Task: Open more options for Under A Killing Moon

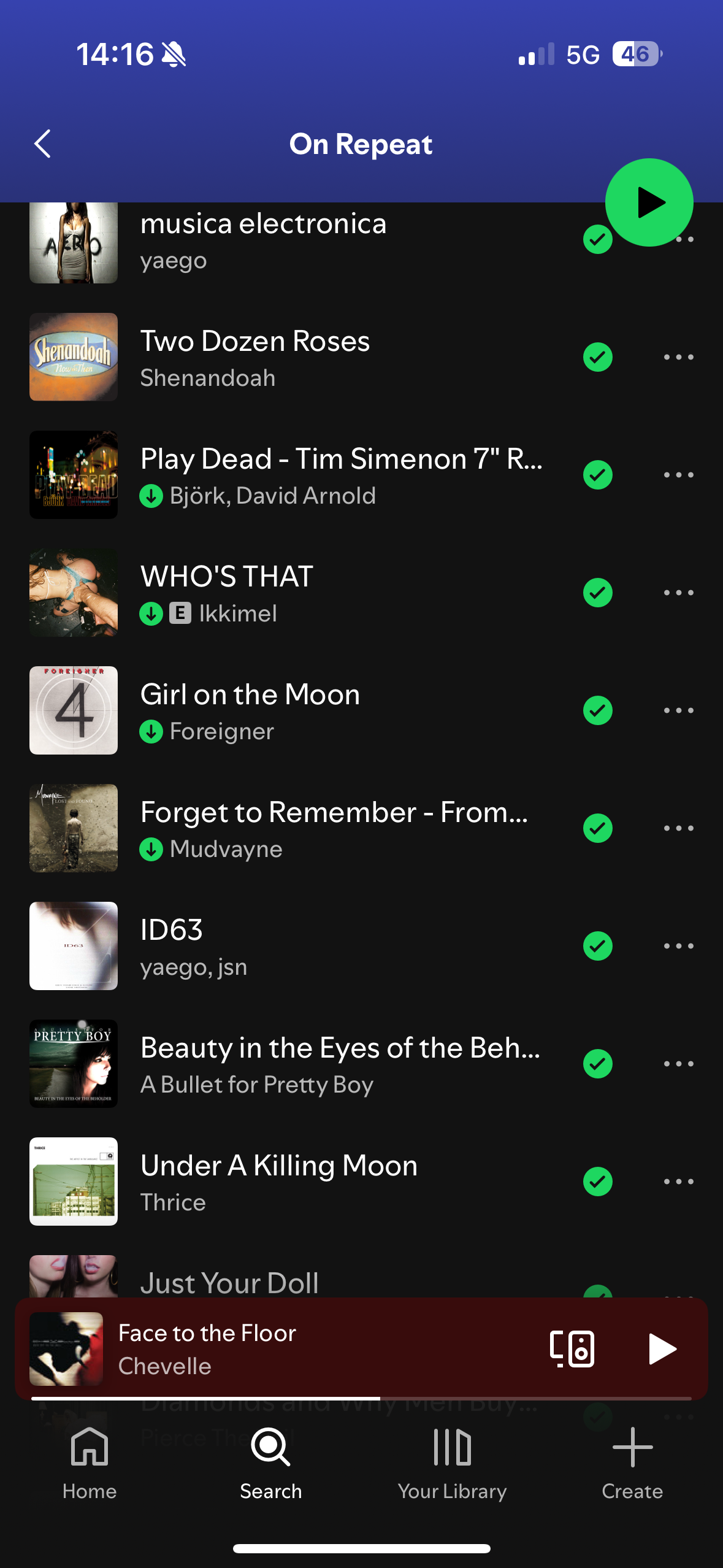Action: coord(678,1182)
